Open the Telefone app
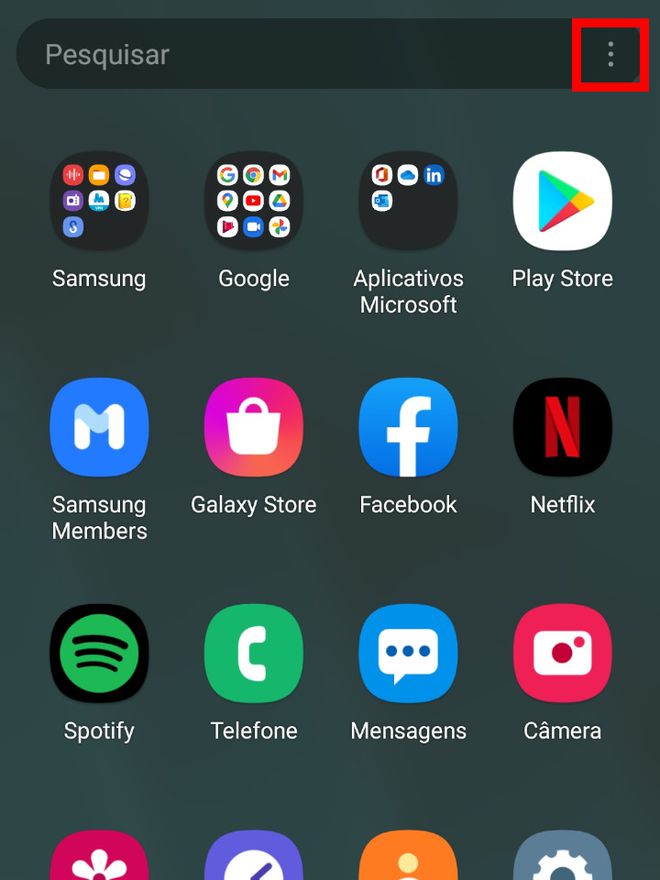660x880 pixels. [253, 653]
